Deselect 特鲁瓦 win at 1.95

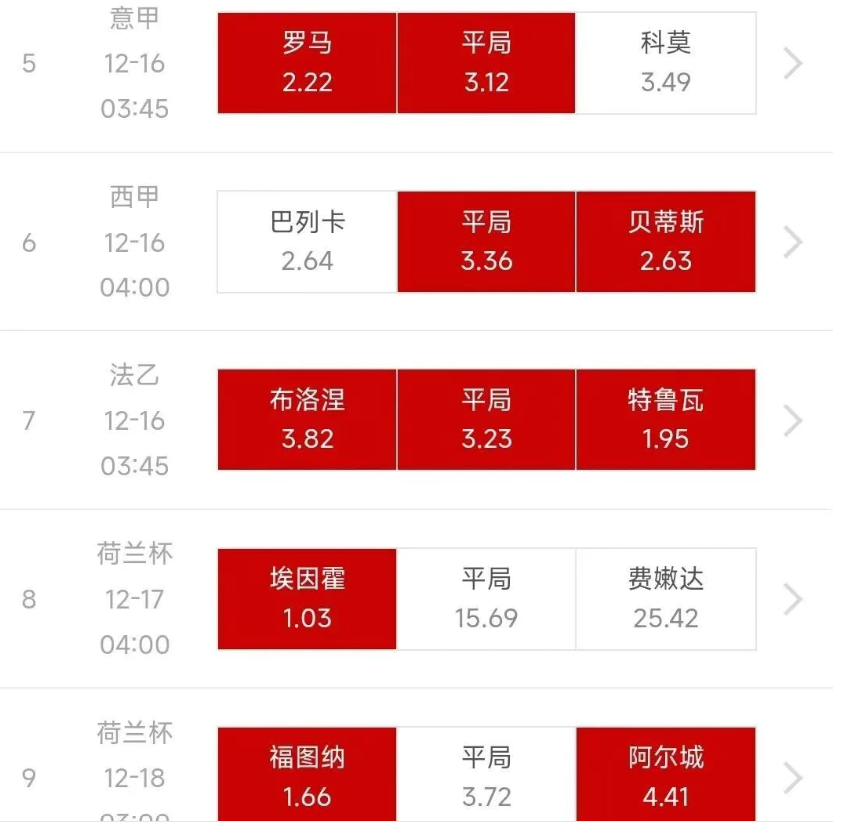coord(666,419)
